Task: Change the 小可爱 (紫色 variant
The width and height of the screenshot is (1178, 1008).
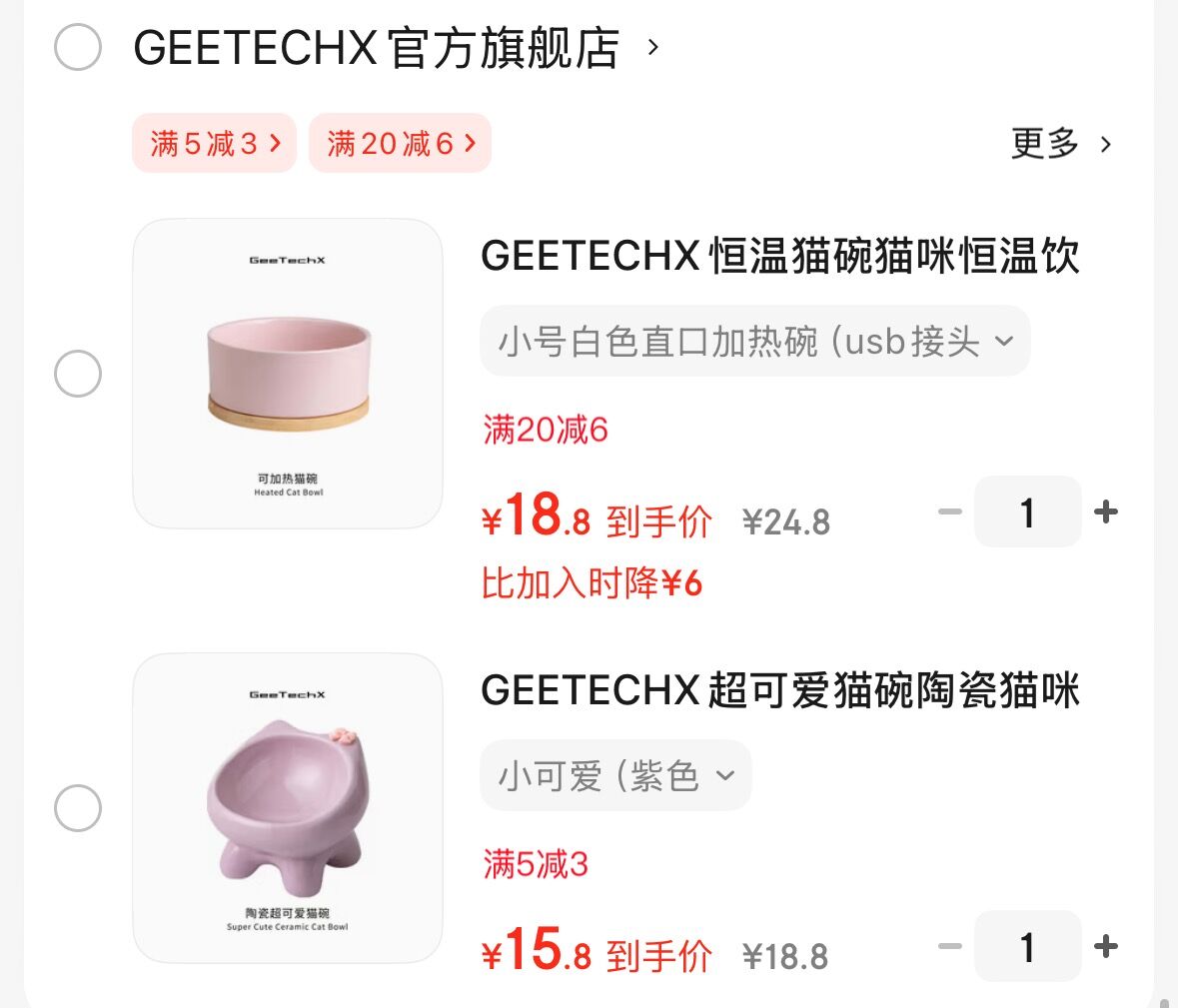Action: pos(615,775)
